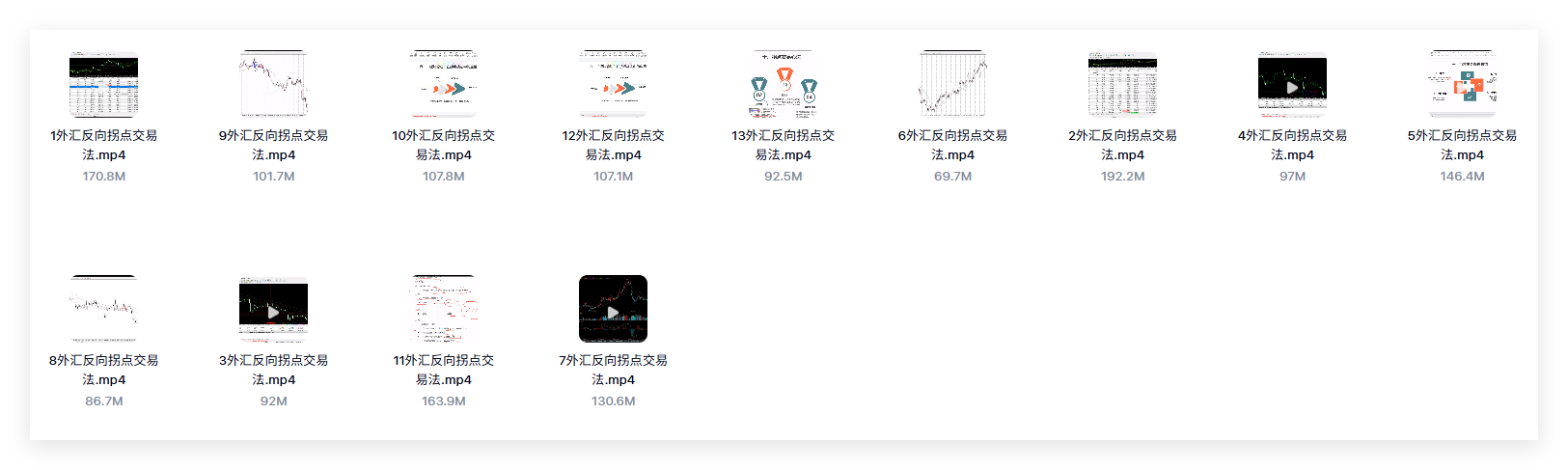1568x470 pixels.
Task: Open 8外汇反向拐点交易法.mp4 video file
Action: point(103,309)
